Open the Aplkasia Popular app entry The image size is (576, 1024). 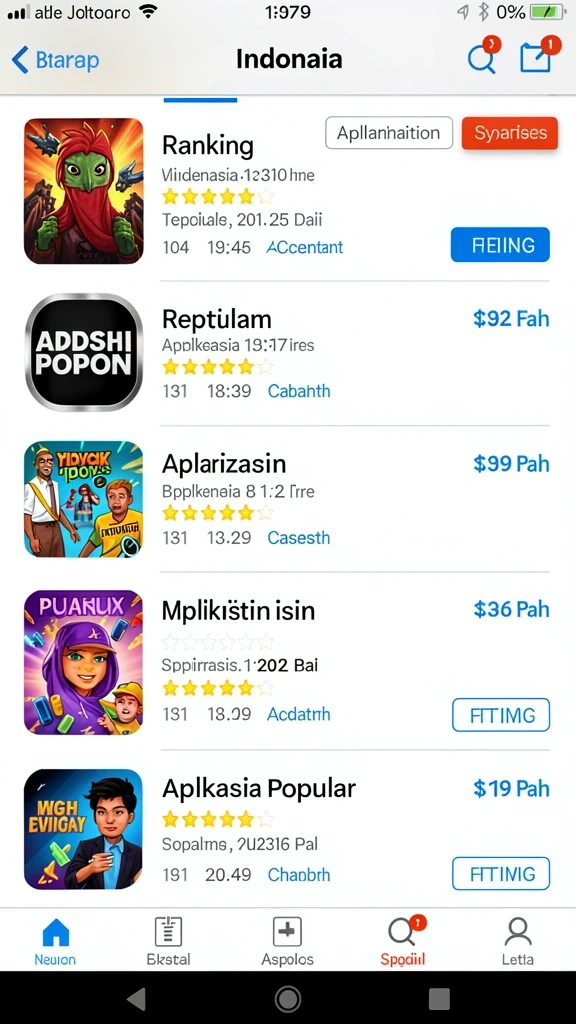coord(288,829)
